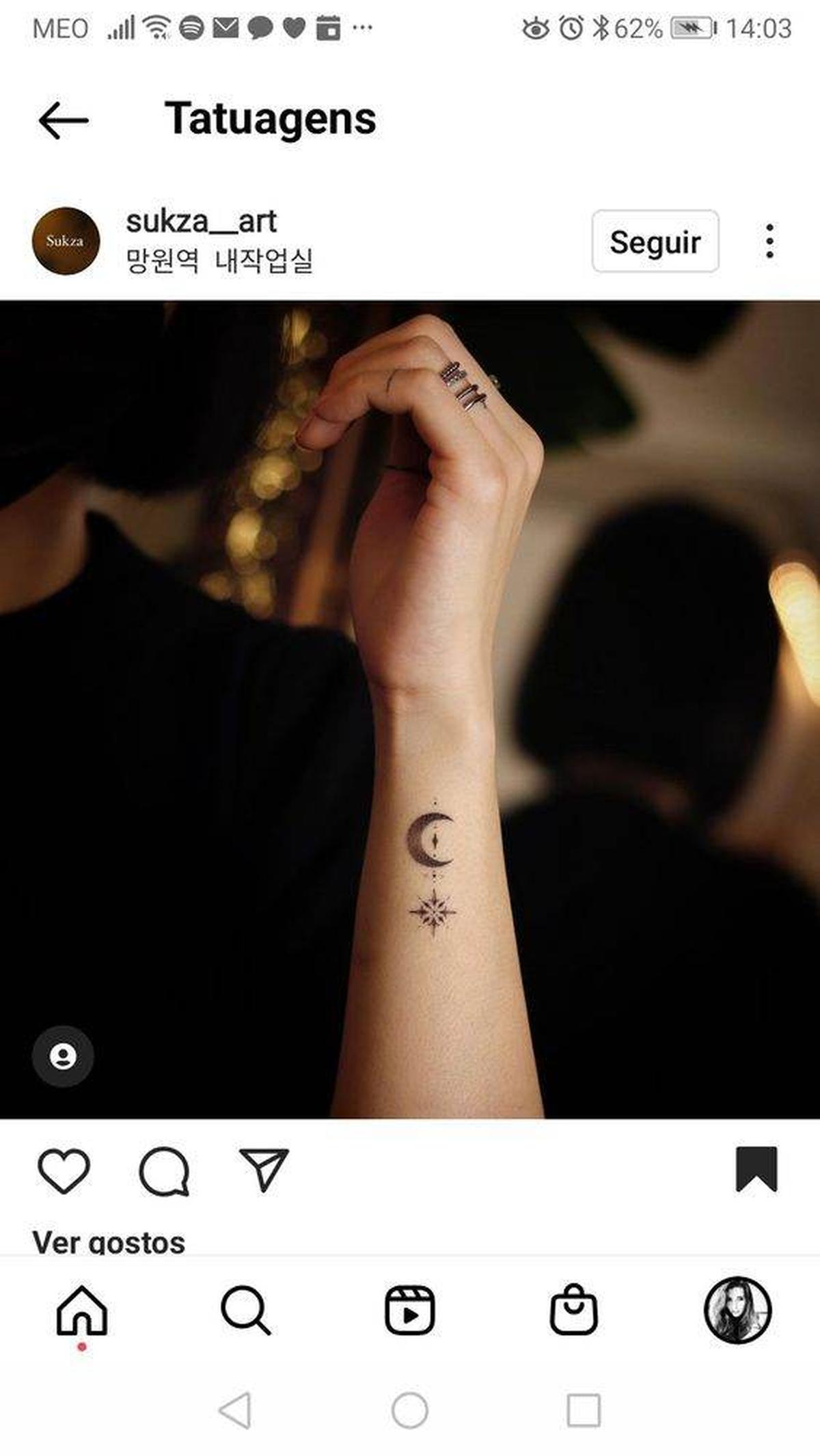
Task: Remove the post from saved bookmarks
Action: tap(756, 1169)
